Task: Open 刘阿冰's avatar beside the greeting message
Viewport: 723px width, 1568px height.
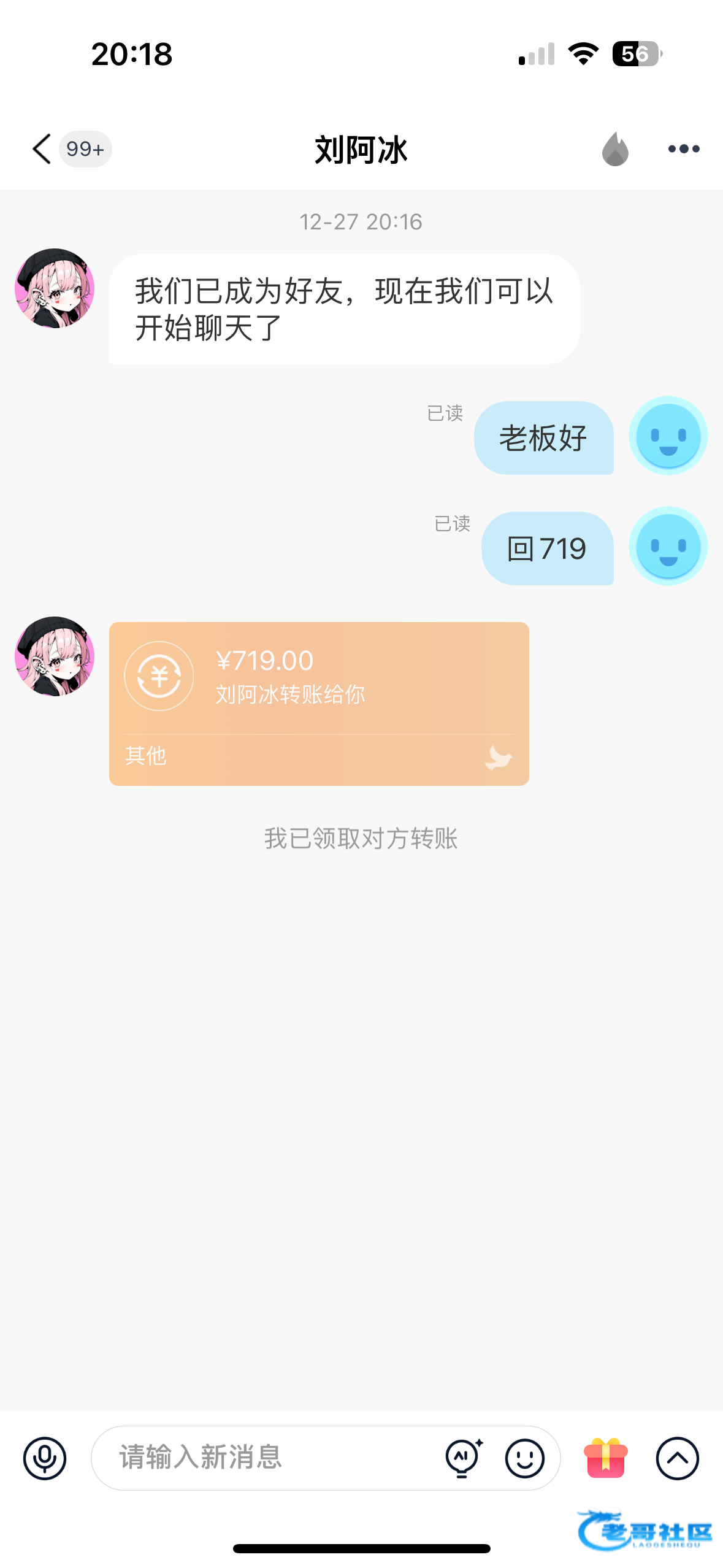Action: click(55, 288)
